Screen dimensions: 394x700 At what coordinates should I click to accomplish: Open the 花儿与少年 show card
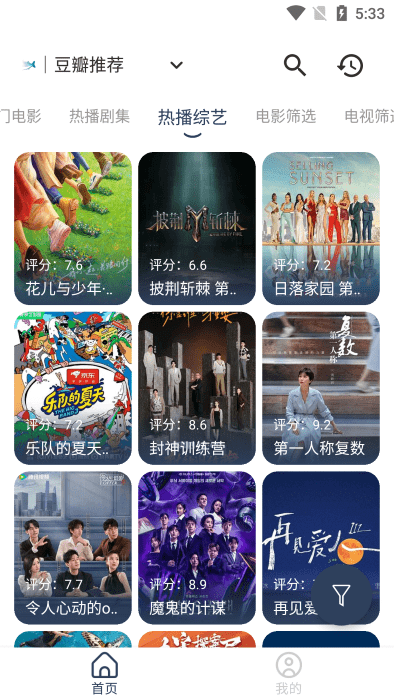(73, 228)
